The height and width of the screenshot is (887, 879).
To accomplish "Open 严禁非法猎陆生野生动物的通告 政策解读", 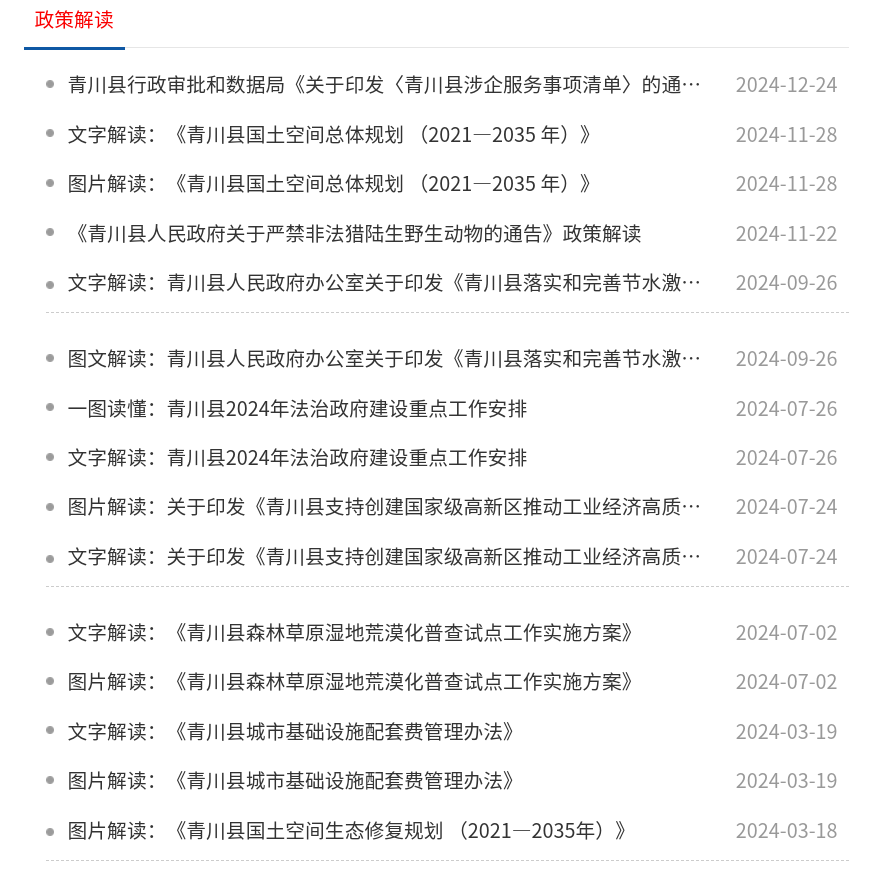I will tap(354, 234).
